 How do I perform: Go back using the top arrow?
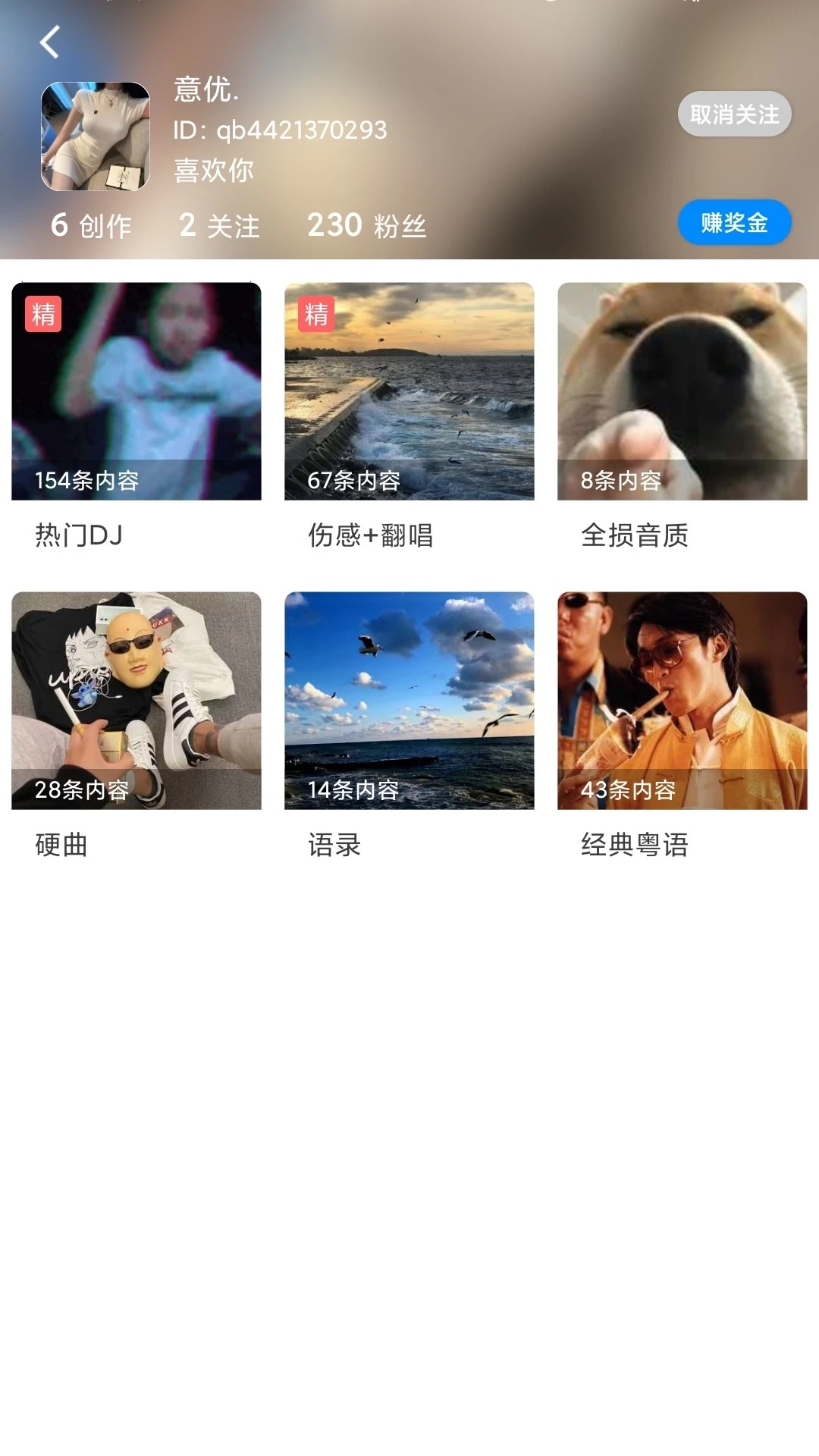click(x=50, y=42)
